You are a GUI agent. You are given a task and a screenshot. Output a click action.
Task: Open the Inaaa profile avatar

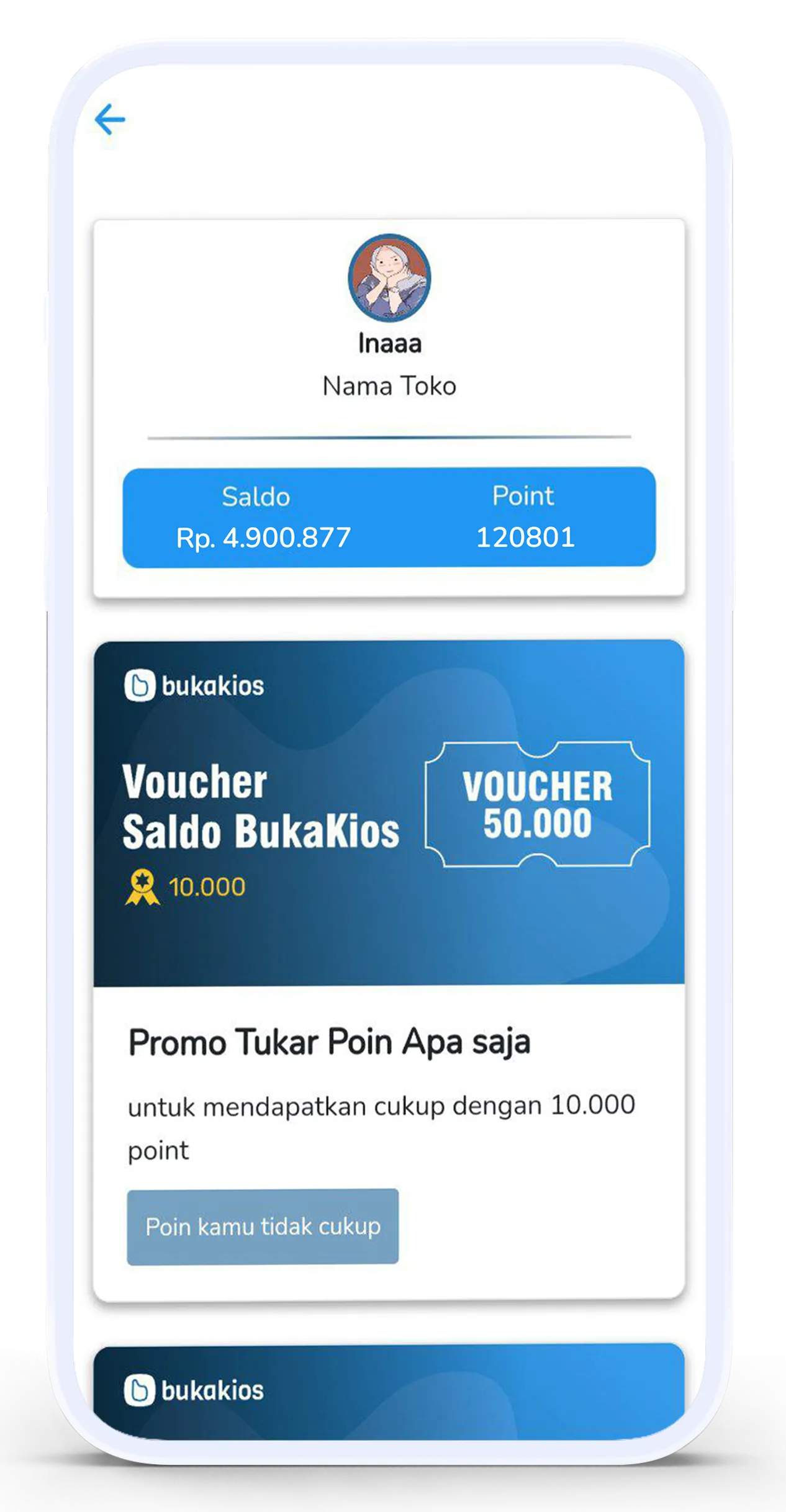389,277
